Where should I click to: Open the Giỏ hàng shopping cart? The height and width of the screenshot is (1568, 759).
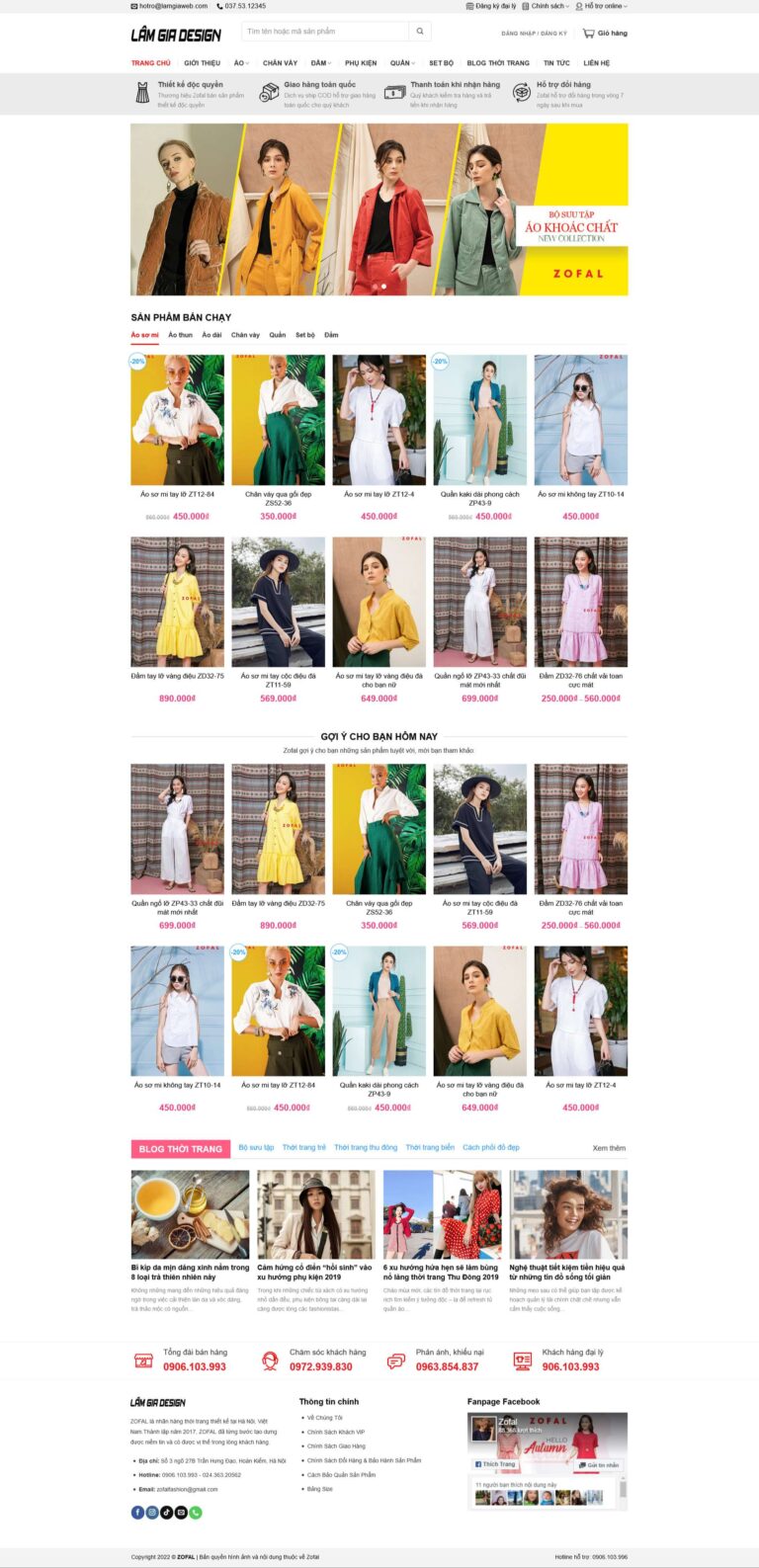click(605, 34)
